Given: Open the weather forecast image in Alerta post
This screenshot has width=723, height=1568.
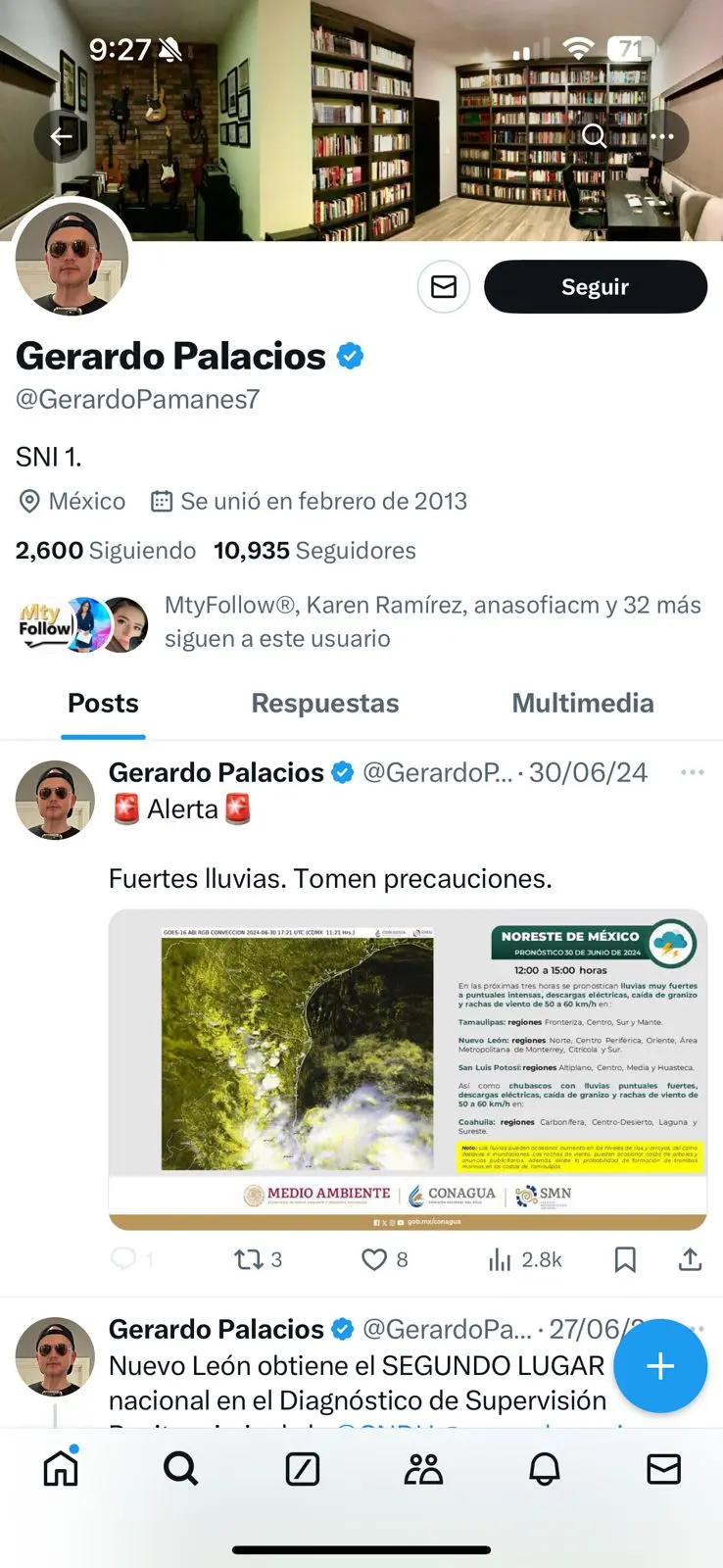Looking at the screenshot, I should coord(408,1068).
